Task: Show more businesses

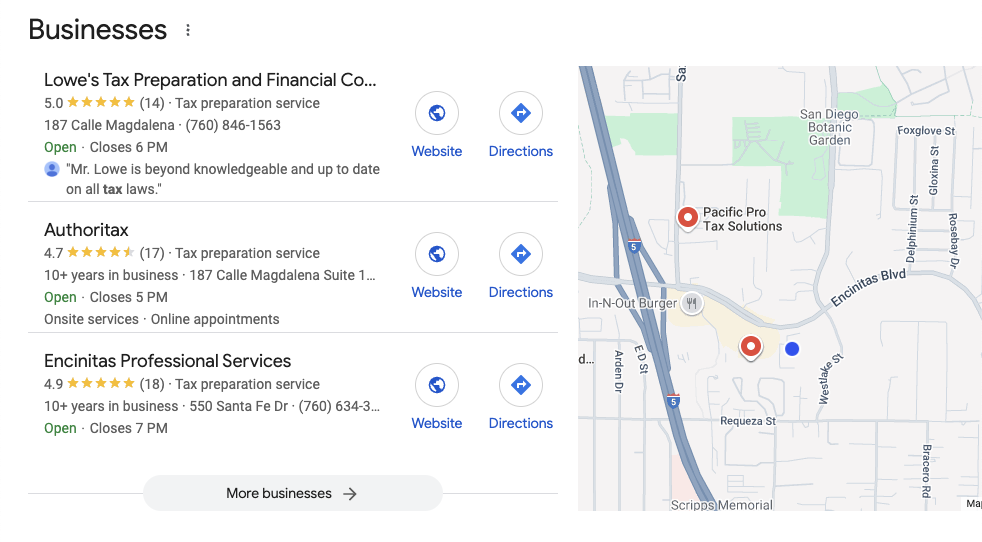Action: click(292, 493)
